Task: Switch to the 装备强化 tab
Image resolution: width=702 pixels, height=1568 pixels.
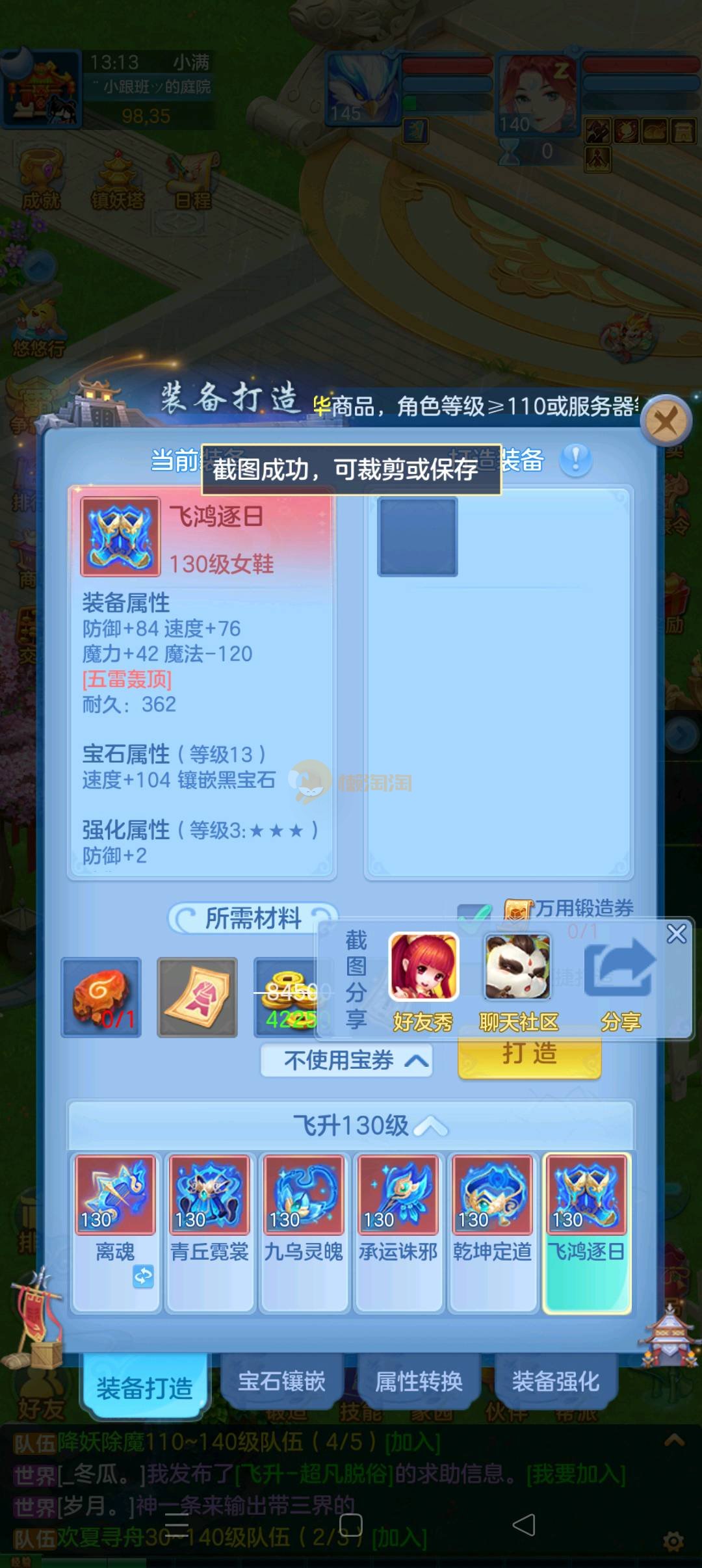Action: click(555, 1381)
